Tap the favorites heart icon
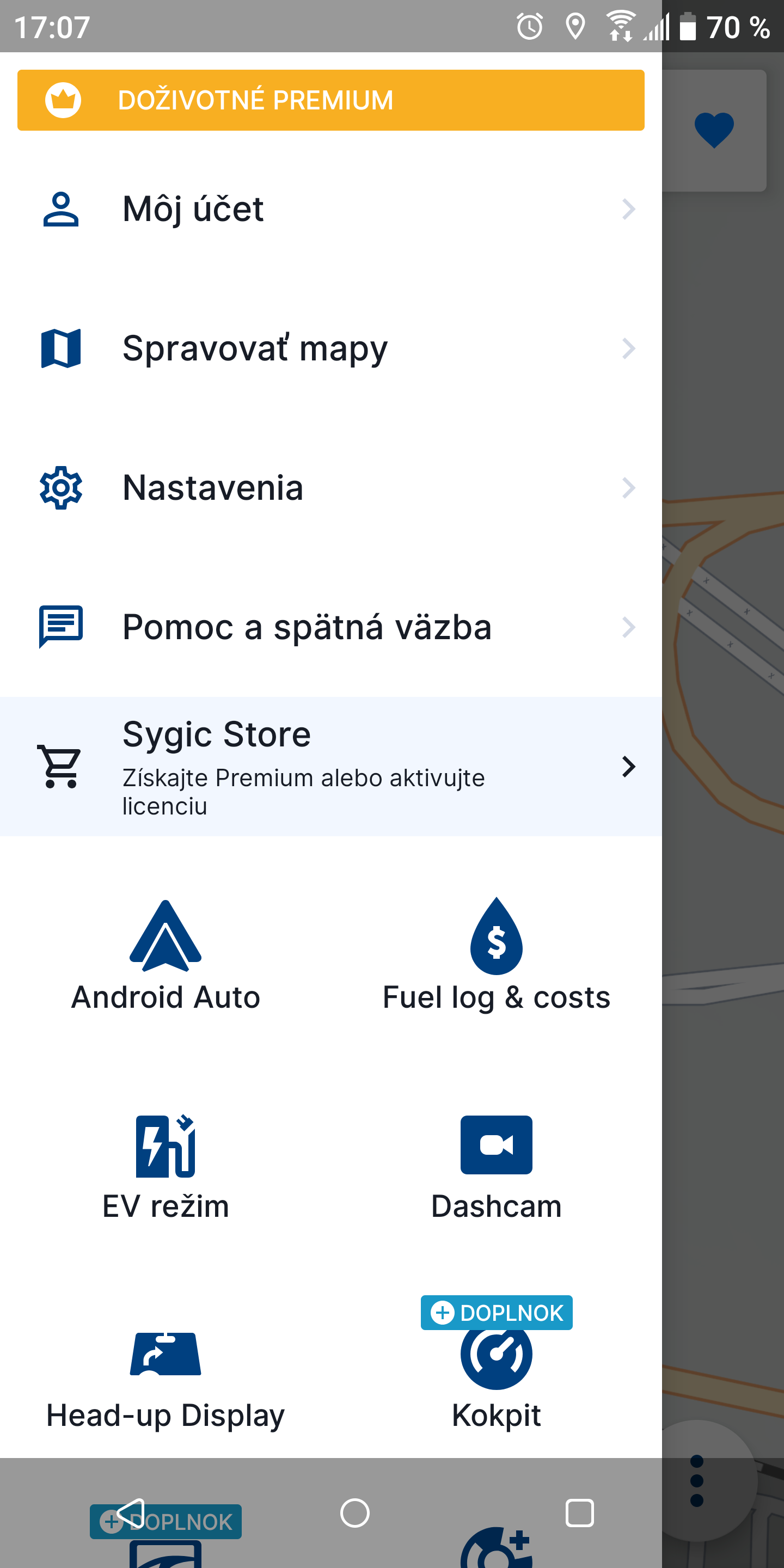The height and width of the screenshot is (1568, 784). [714, 130]
